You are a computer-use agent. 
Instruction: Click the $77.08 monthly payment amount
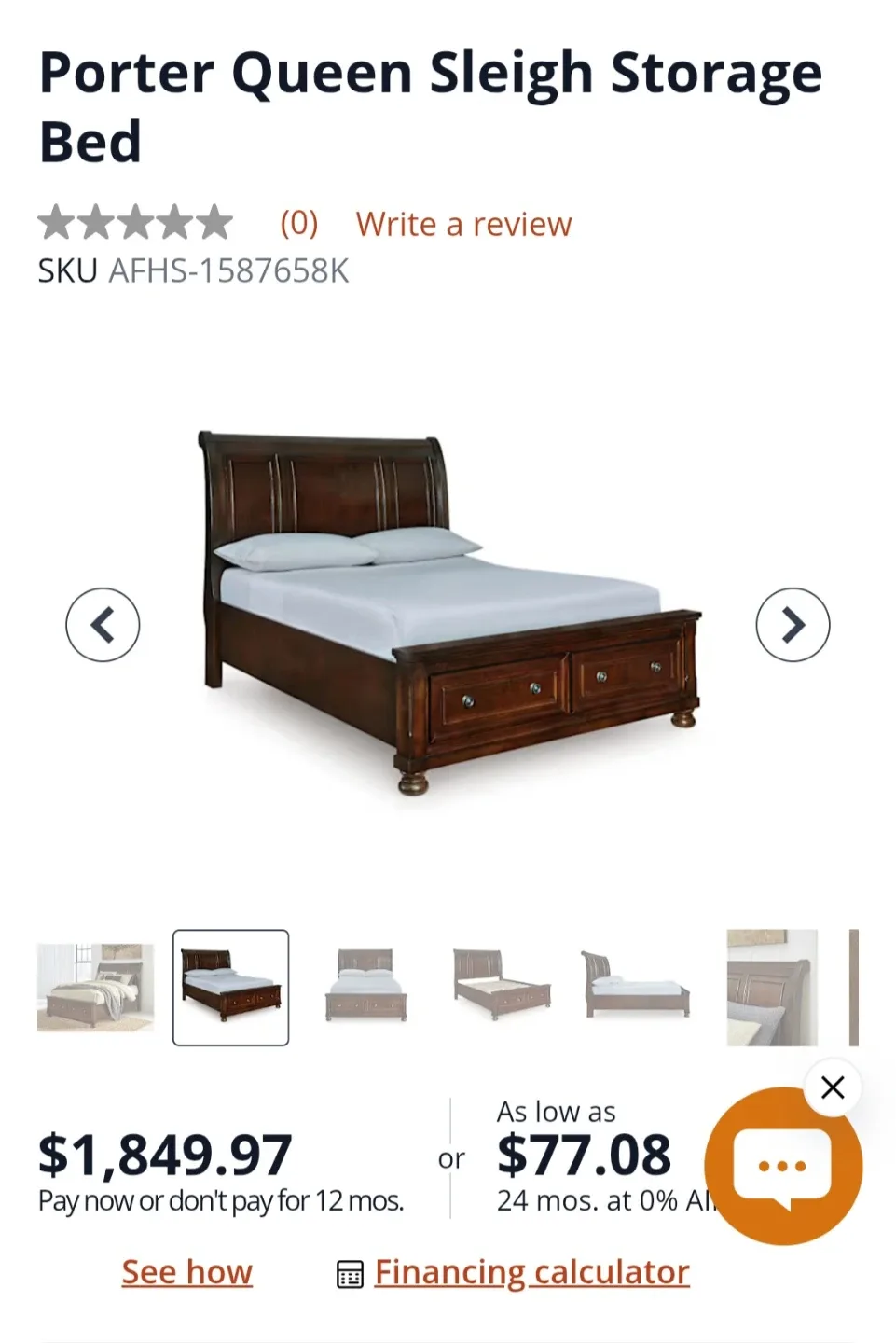pos(584,1154)
